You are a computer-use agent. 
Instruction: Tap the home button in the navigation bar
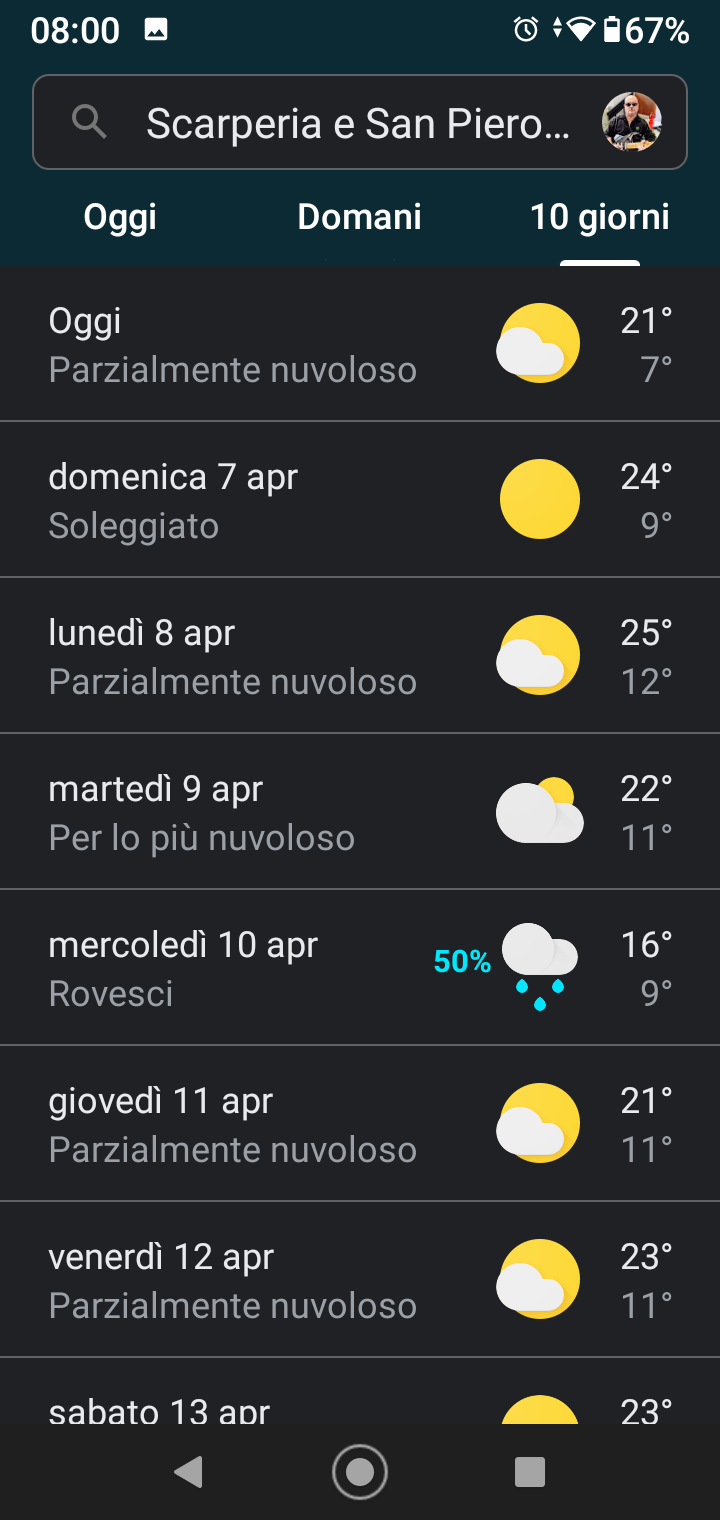pos(360,1472)
